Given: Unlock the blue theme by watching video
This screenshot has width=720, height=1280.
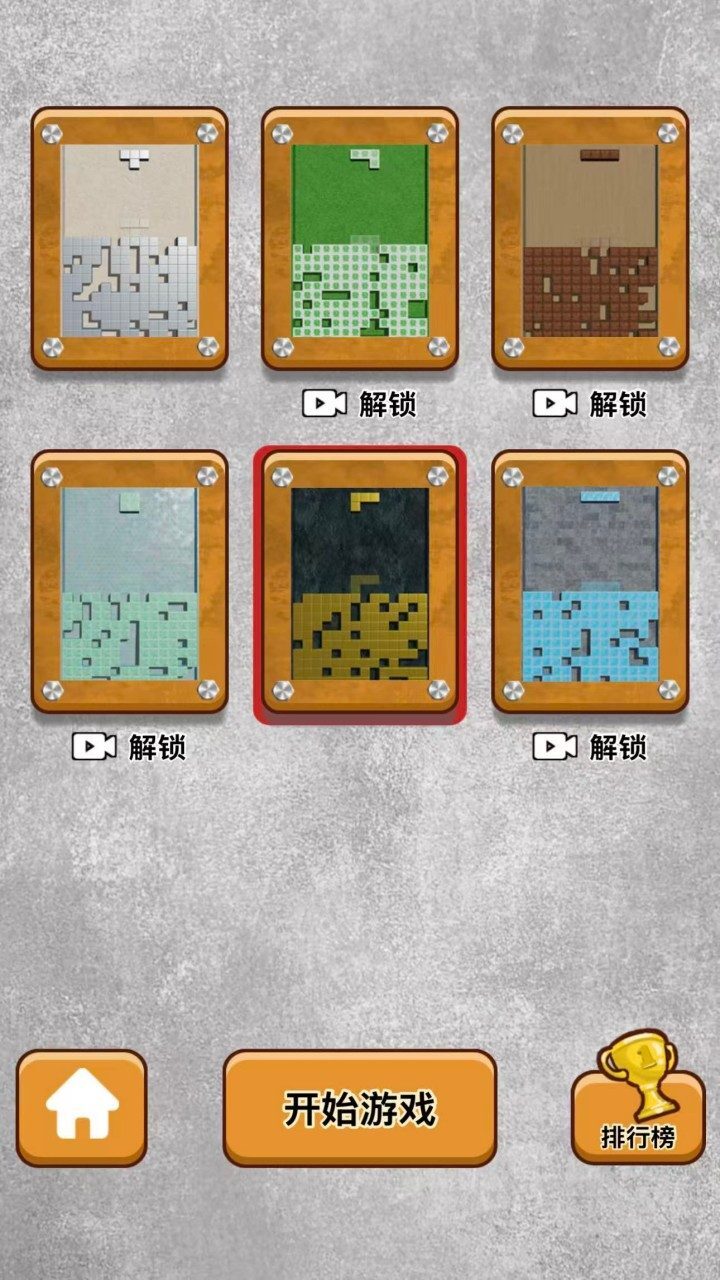Looking at the screenshot, I should (590, 746).
